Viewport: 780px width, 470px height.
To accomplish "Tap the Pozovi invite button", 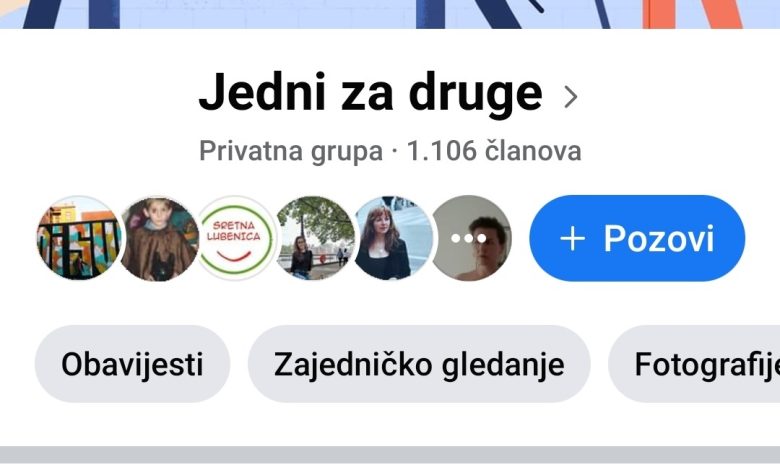I will pos(637,238).
